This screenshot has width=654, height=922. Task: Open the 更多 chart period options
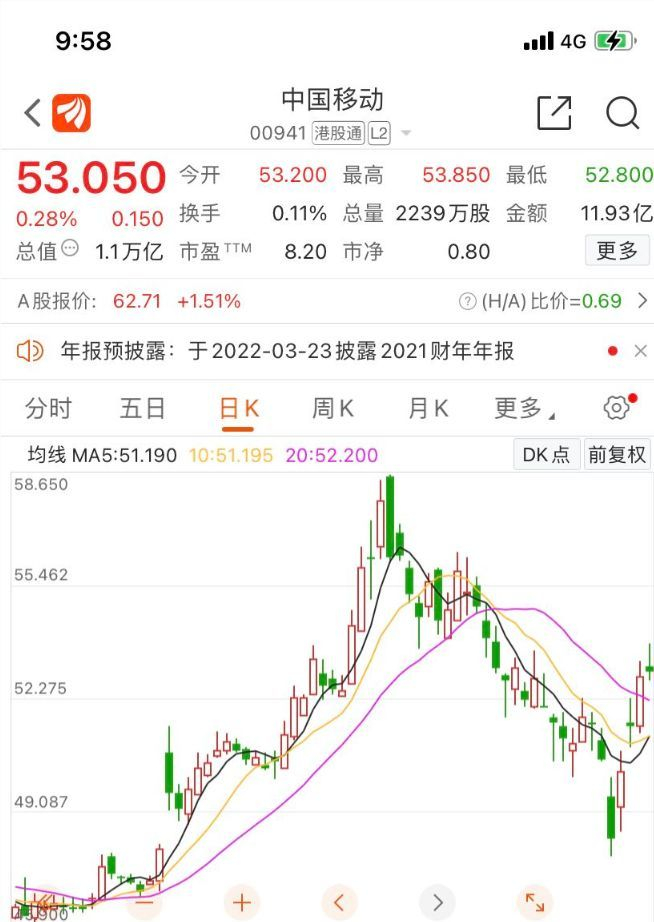click(x=523, y=408)
